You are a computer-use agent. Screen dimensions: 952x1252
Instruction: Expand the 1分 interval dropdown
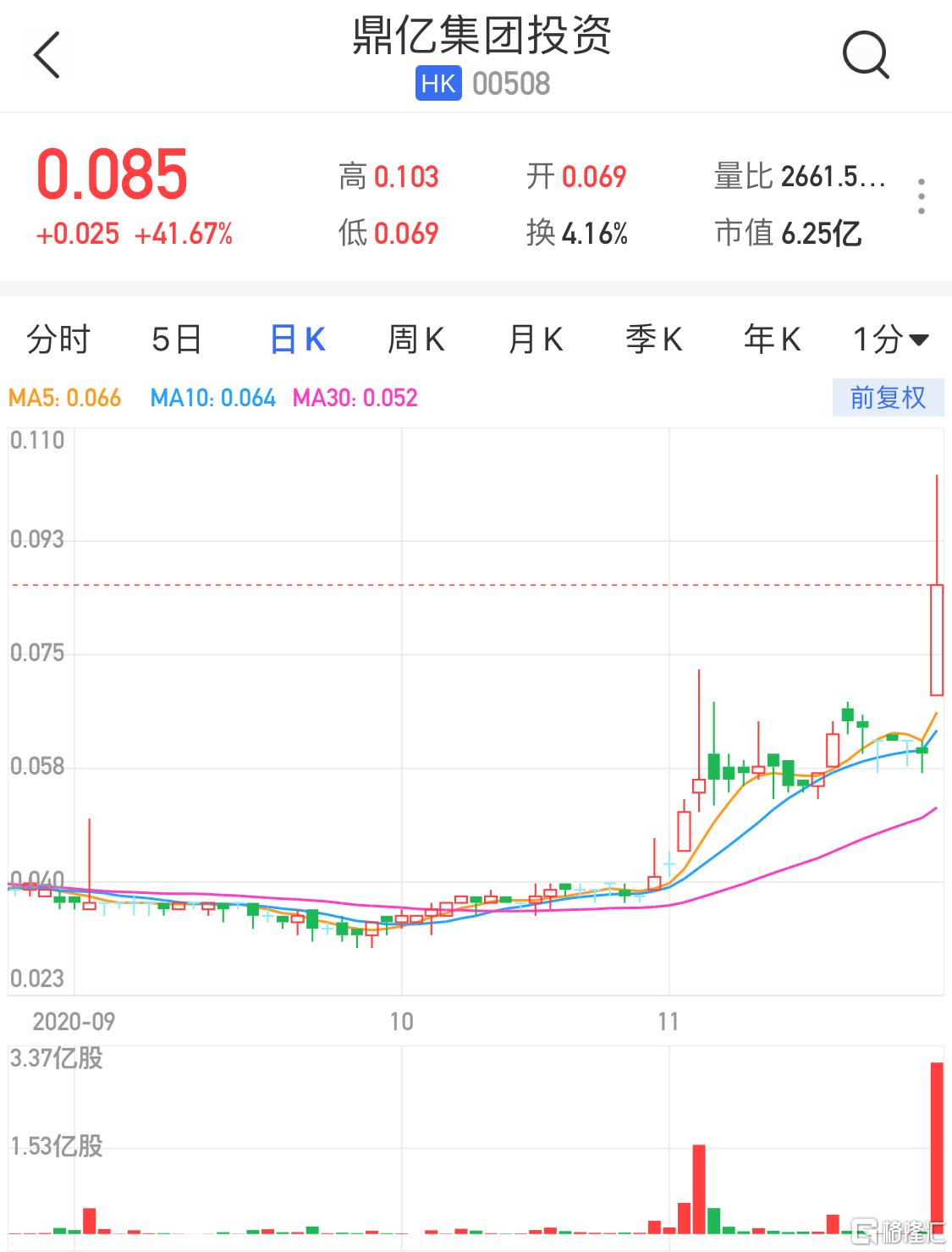click(890, 340)
